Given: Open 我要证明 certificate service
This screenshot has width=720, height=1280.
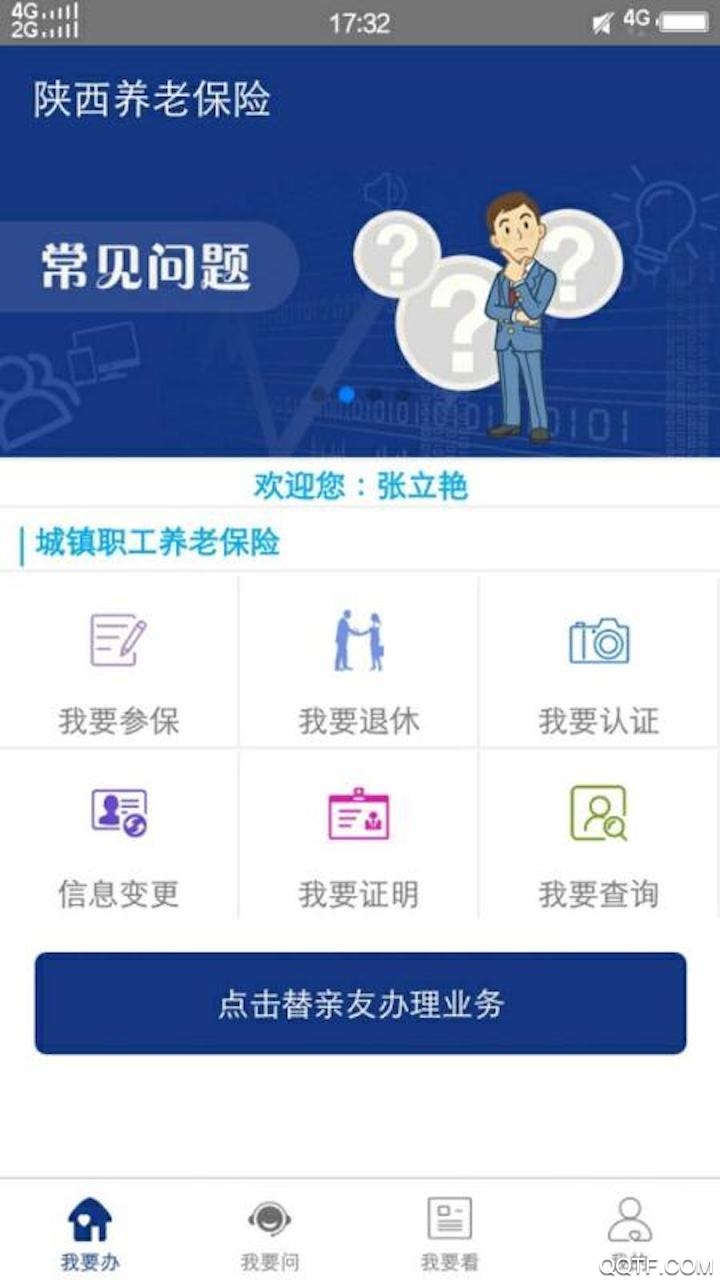Looking at the screenshot, I should [359, 835].
